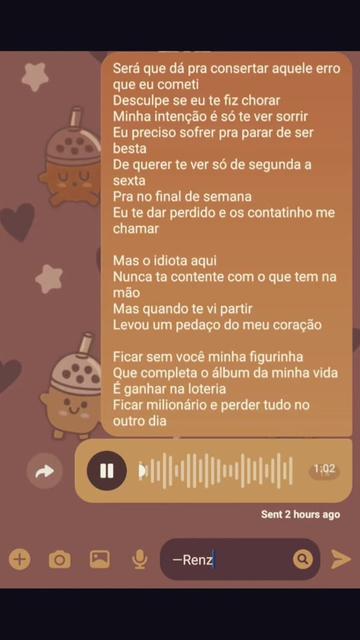
Task: Seek within the voice message waveform
Action: [x=216, y=471]
